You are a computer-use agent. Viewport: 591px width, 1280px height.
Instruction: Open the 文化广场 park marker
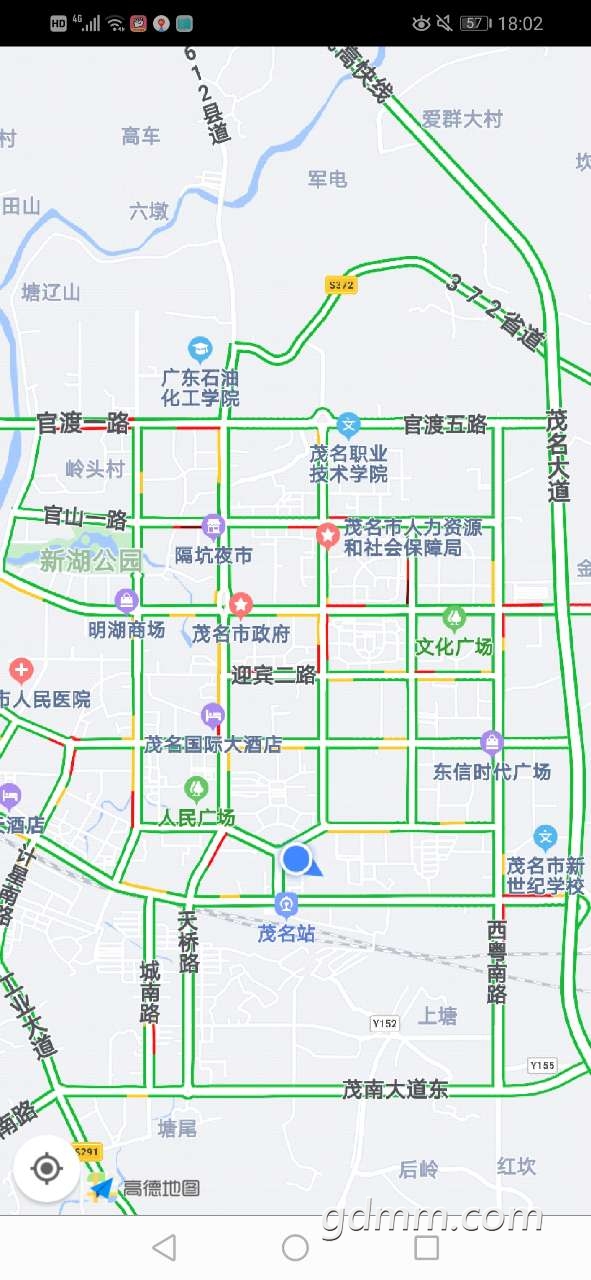tap(455, 619)
